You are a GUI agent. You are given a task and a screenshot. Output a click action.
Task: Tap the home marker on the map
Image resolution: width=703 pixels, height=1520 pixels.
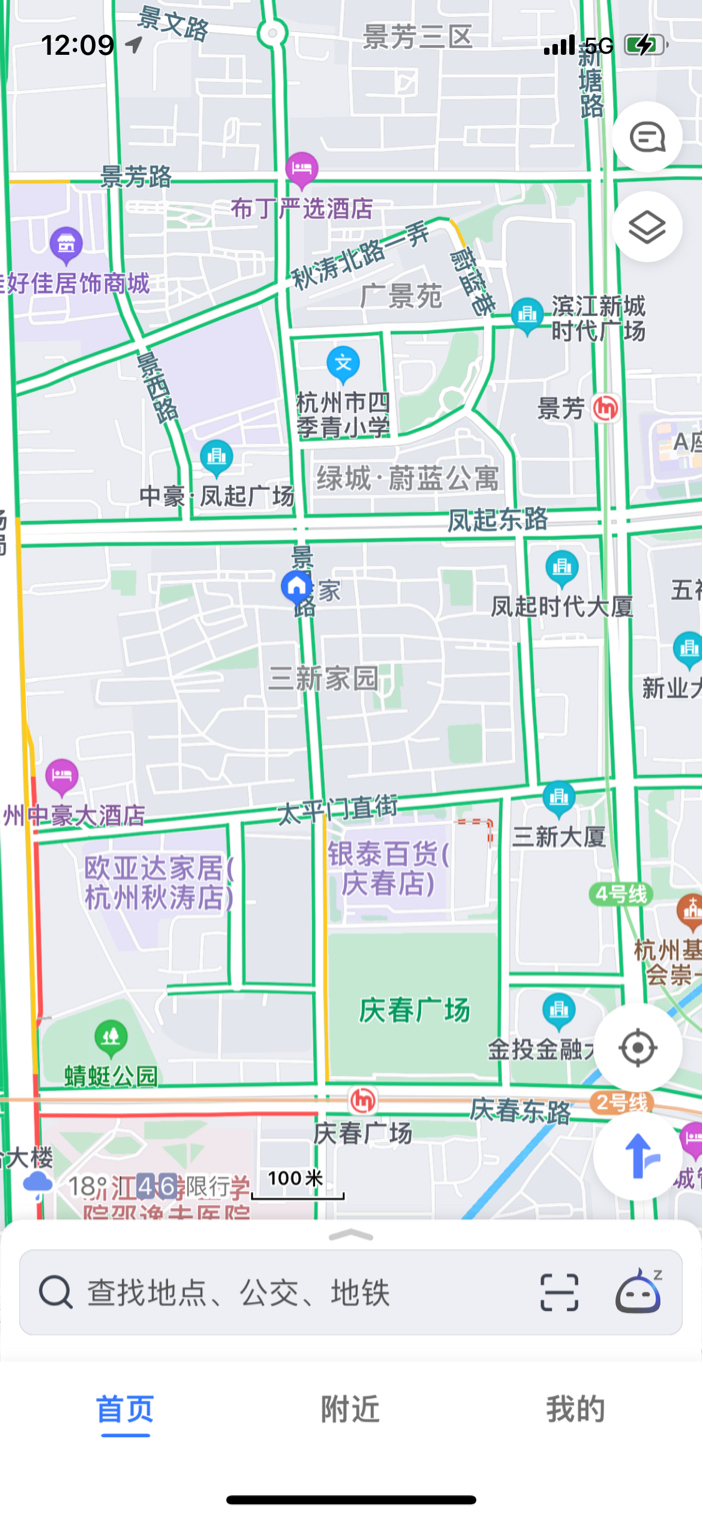(296, 586)
